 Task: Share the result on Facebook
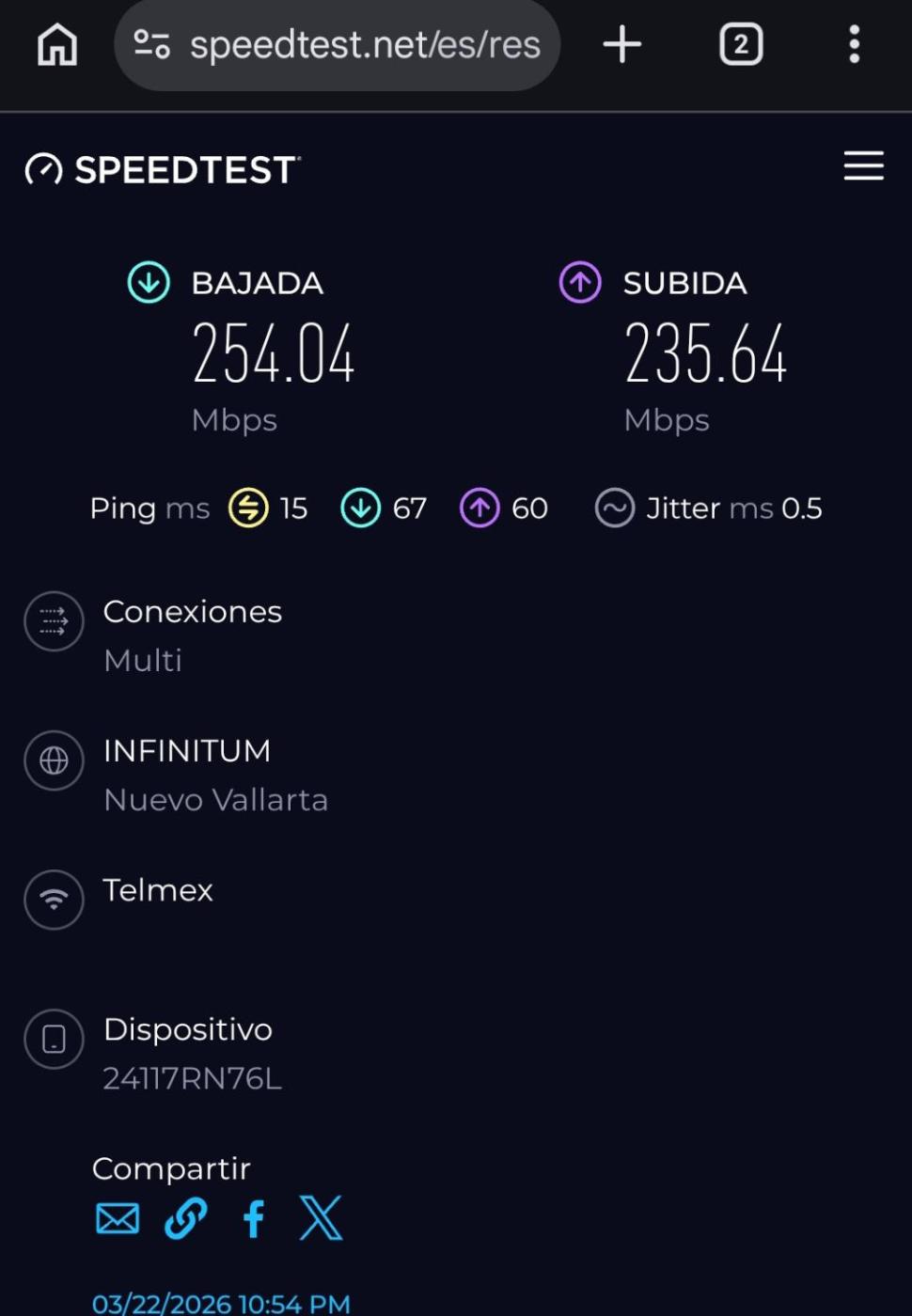click(254, 1219)
